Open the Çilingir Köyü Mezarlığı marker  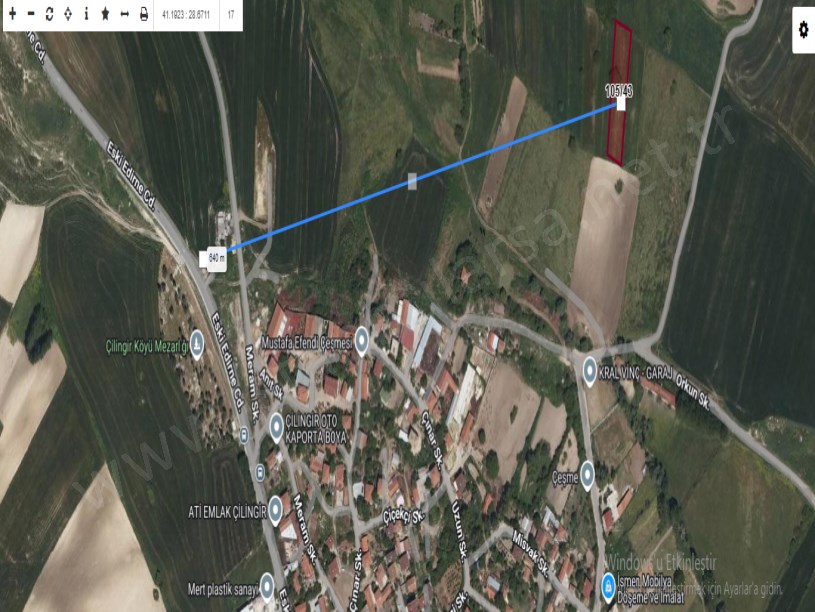197,346
